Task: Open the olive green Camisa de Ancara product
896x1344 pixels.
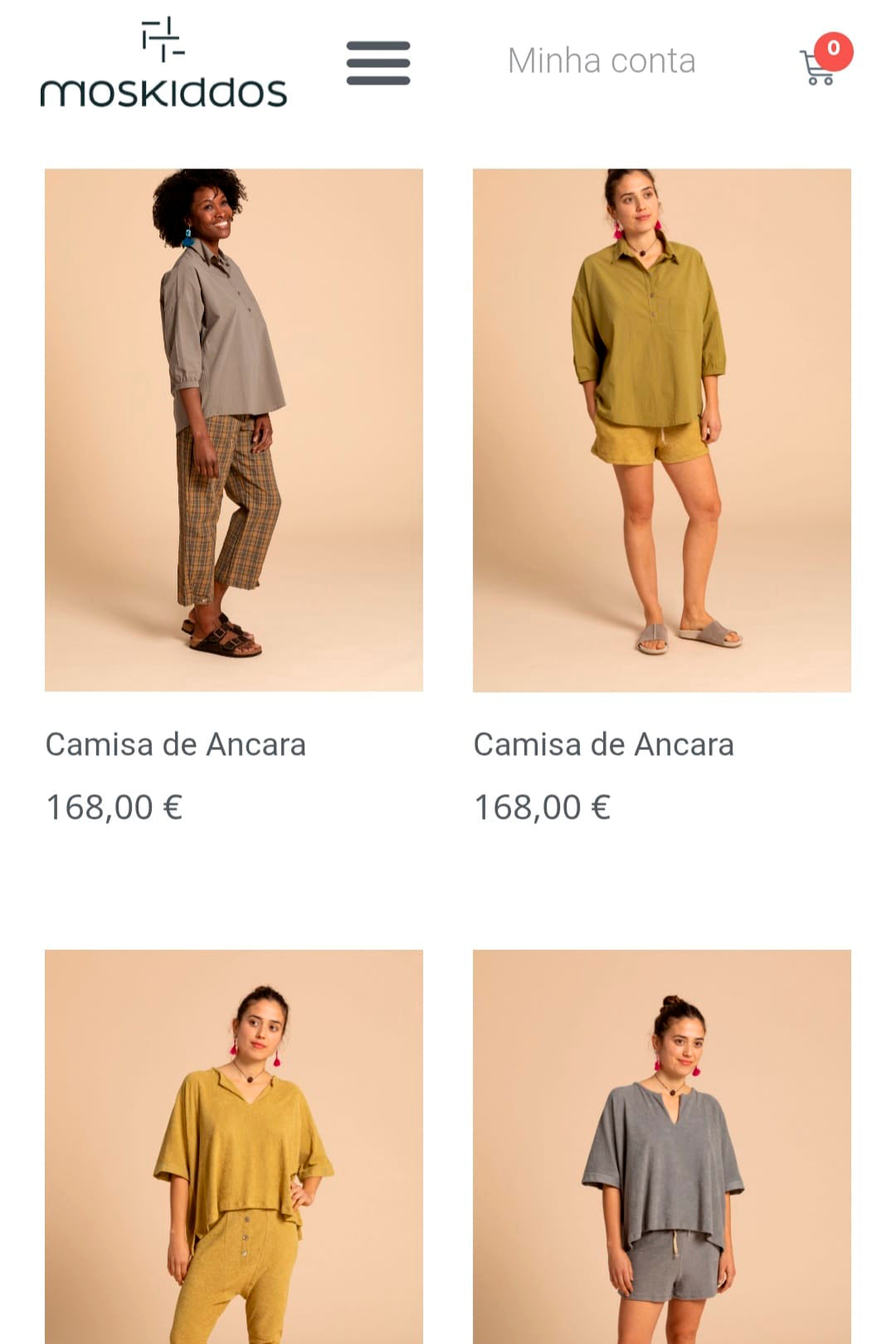Action: pyautogui.click(x=661, y=430)
